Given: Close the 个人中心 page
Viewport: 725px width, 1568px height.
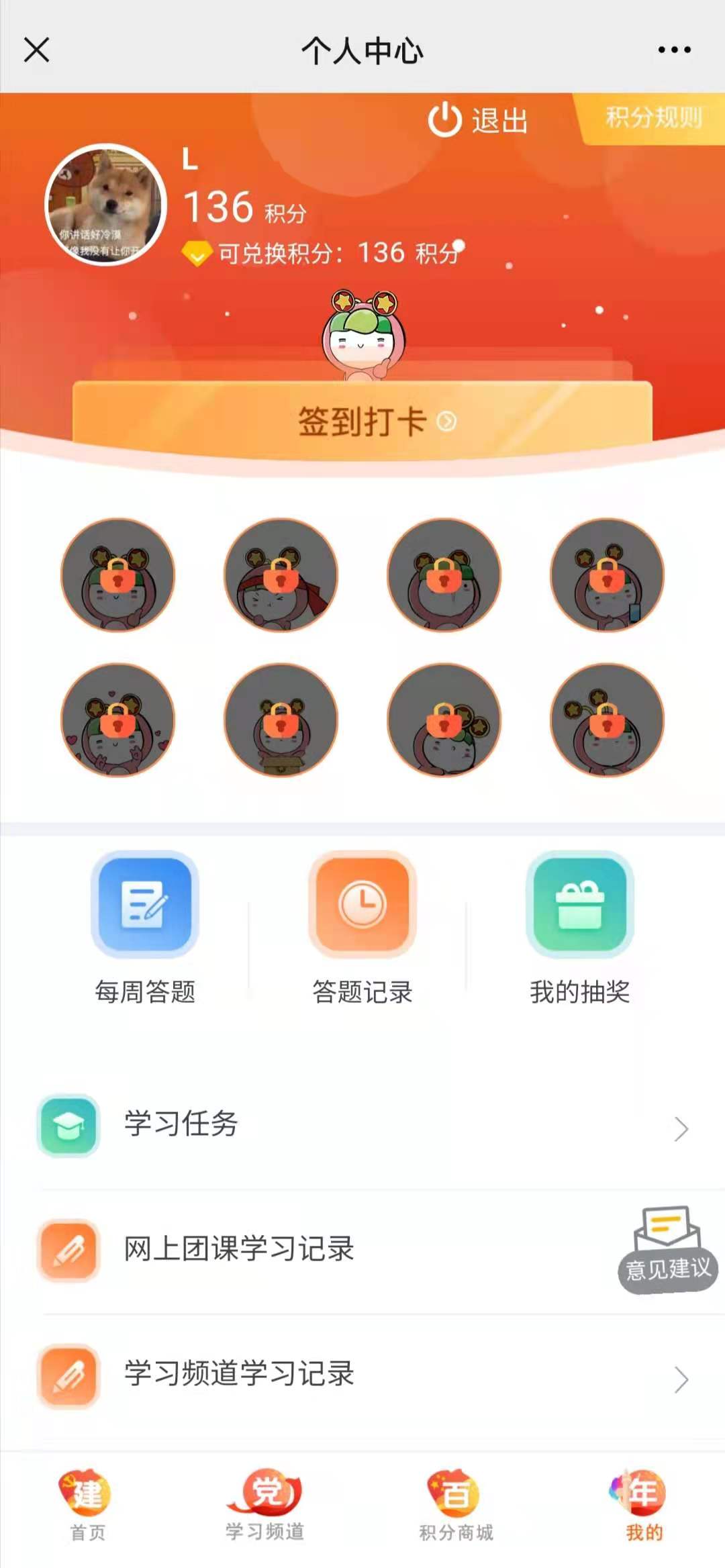Looking at the screenshot, I should coord(36,50).
